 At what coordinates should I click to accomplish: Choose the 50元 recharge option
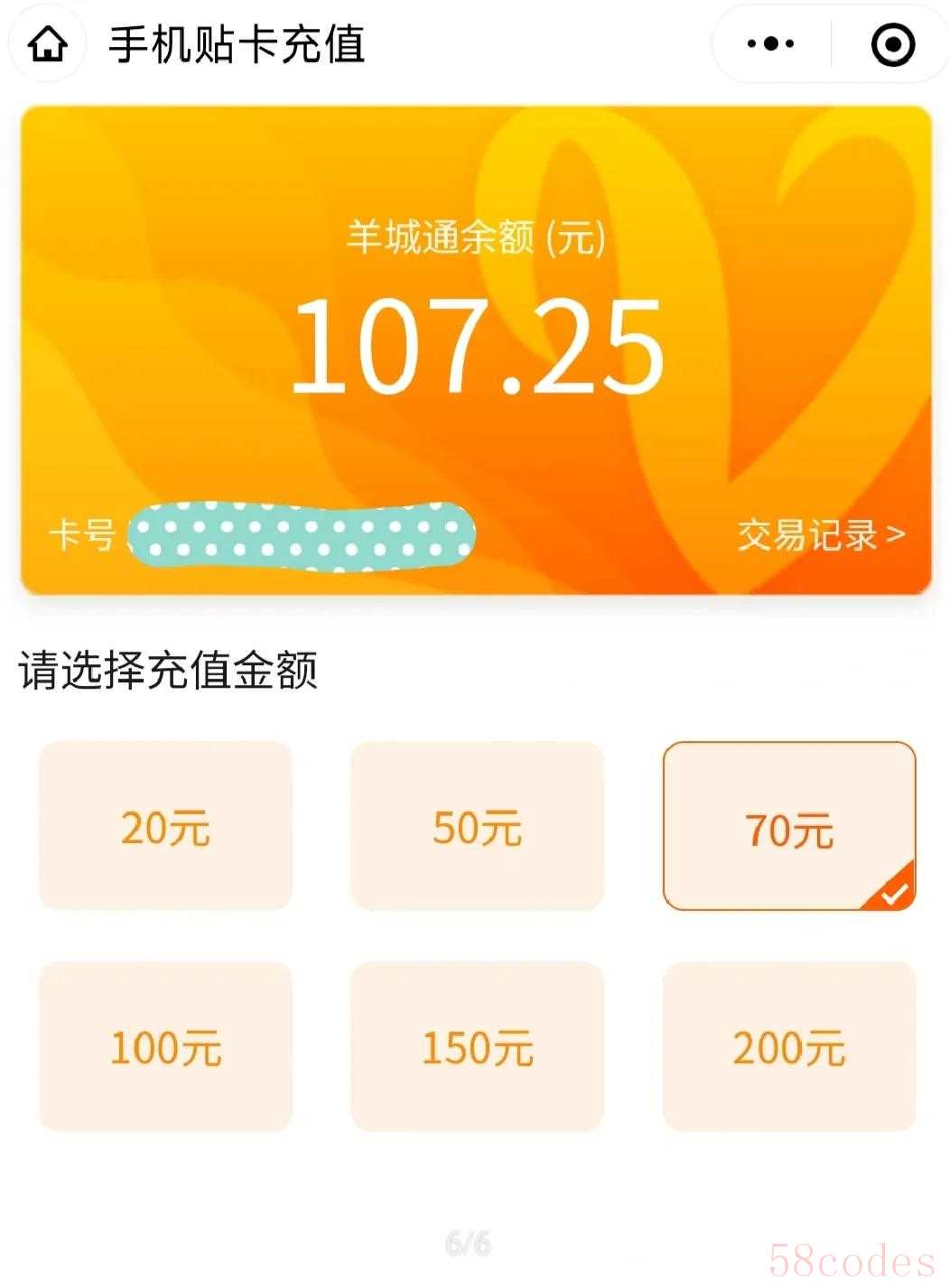point(477,826)
